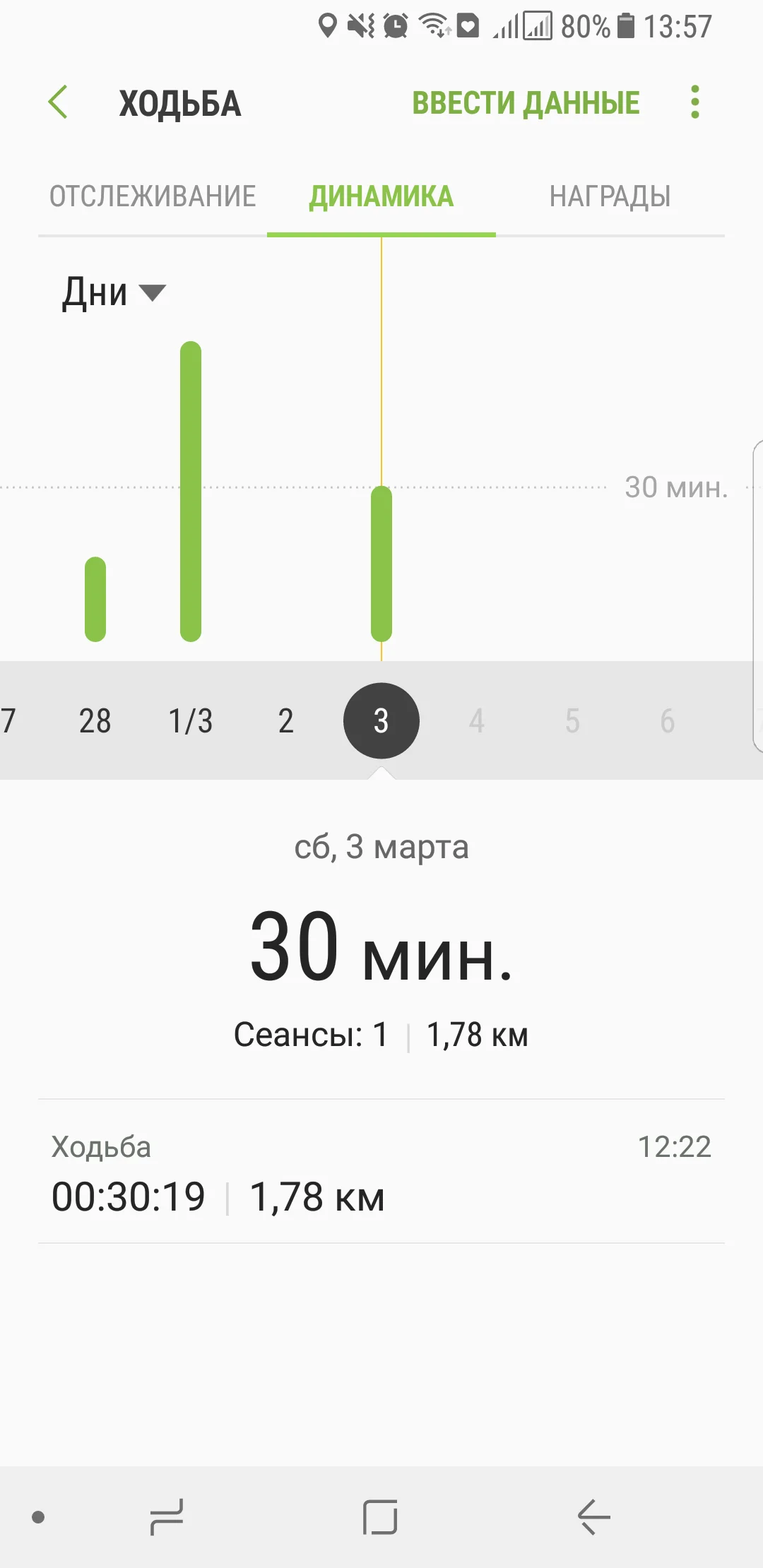This screenshot has width=763, height=1568.
Task: Switch to the НАГРАДЫ tab
Action: click(x=610, y=196)
